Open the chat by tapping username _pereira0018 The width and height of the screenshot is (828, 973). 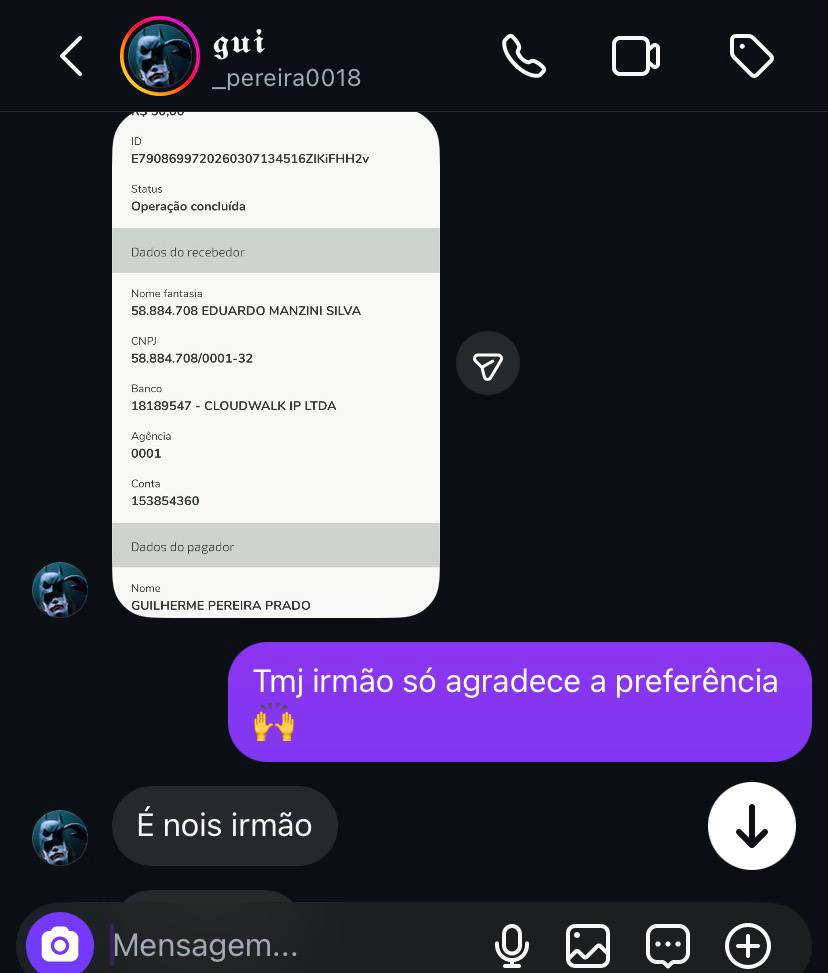287,78
